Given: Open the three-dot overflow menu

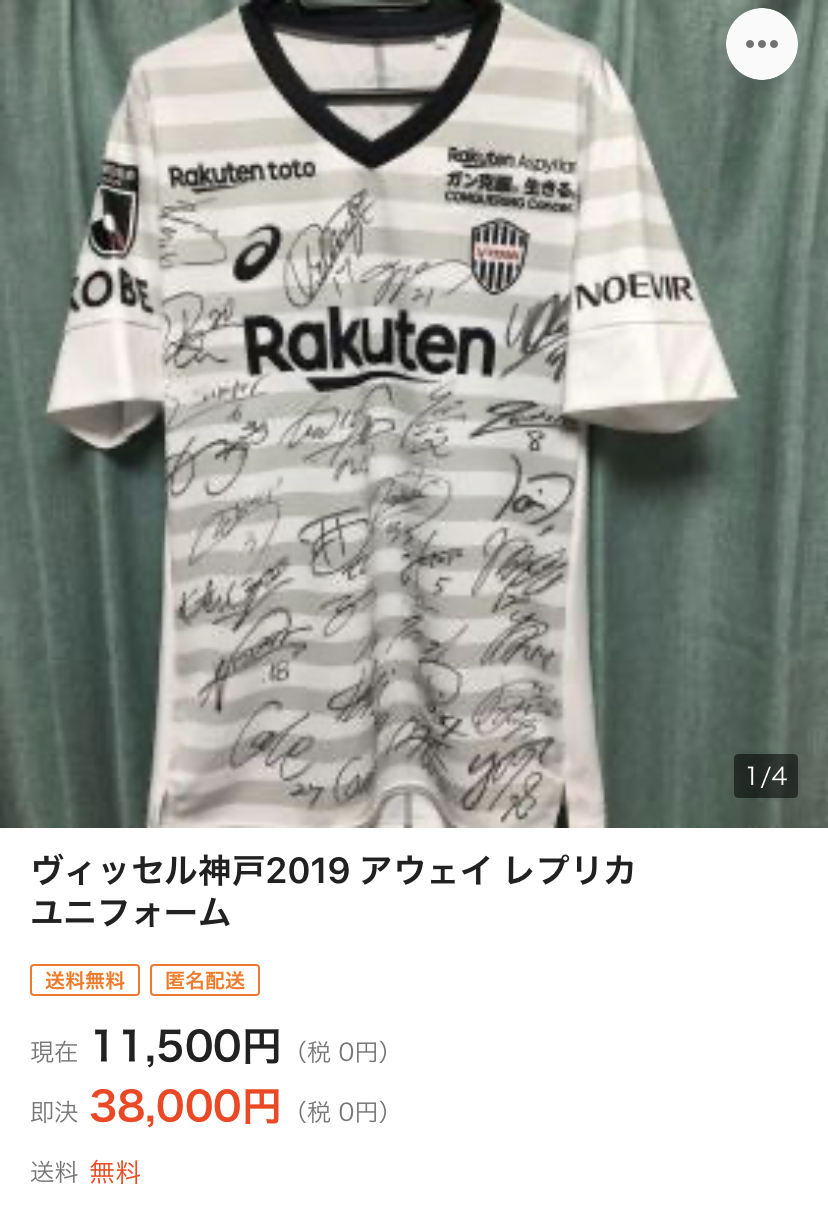Looking at the screenshot, I should tap(762, 44).
